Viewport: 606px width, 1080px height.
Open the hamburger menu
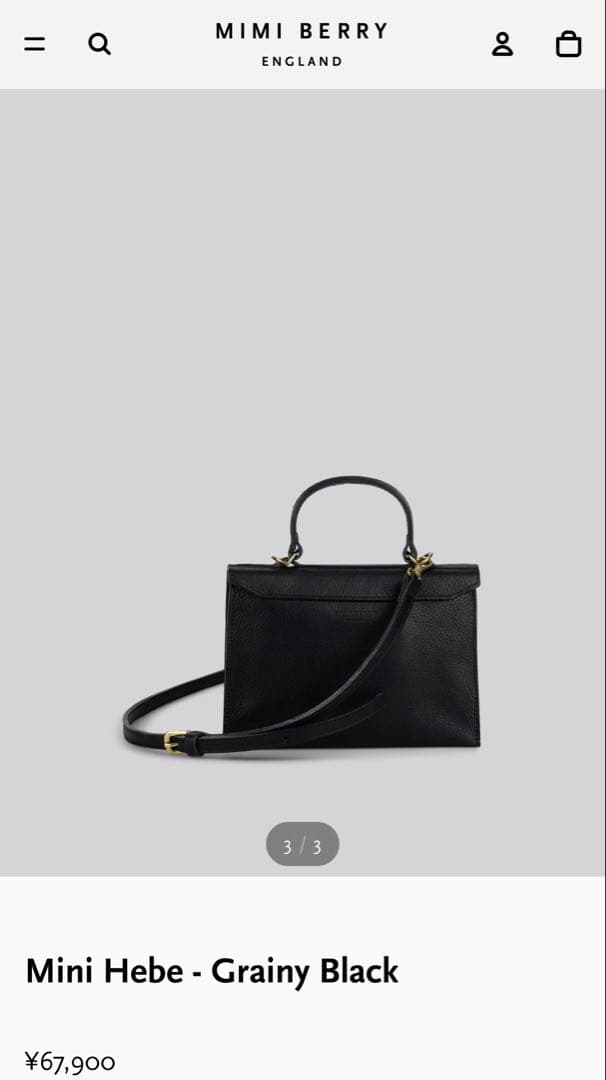(x=35, y=44)
